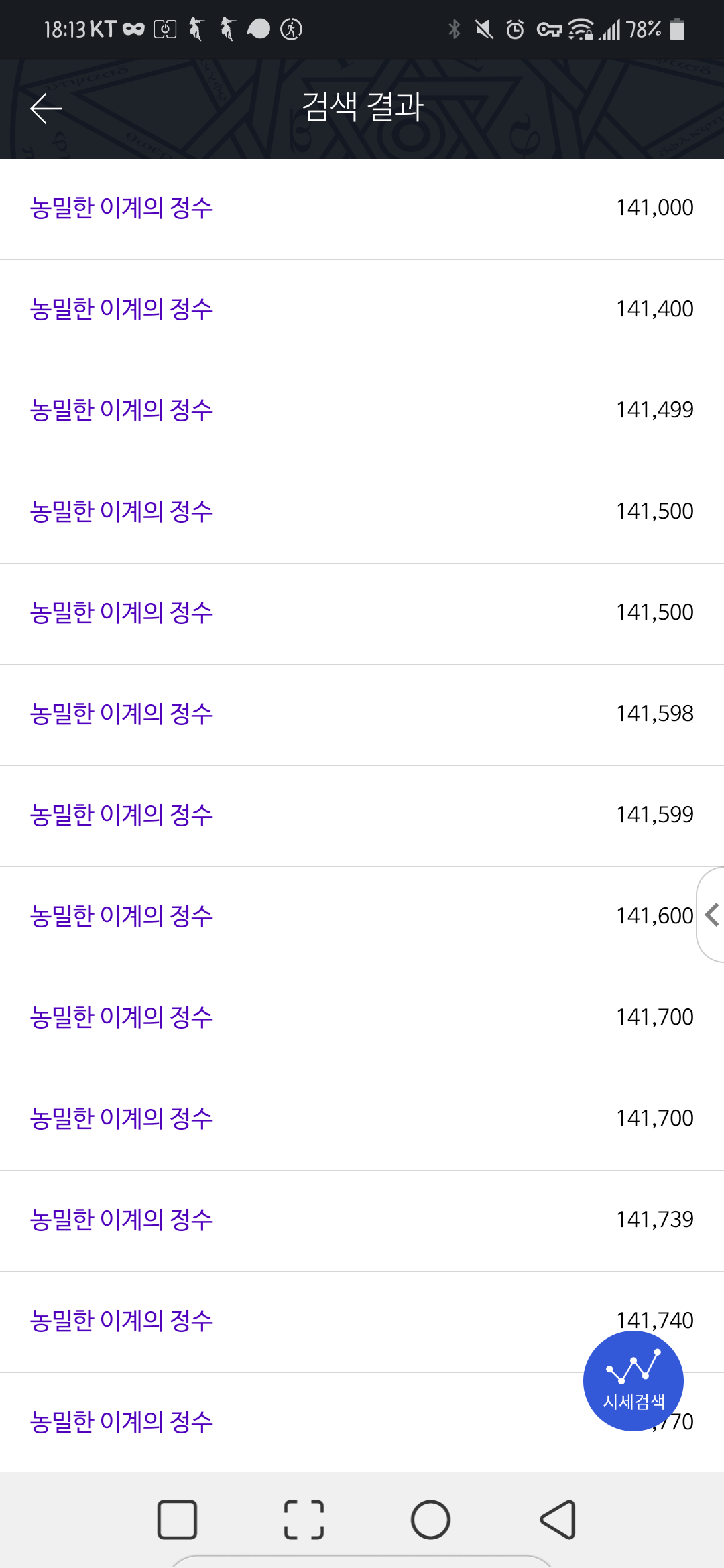Screen dimensions: 724x1568
Task: Expand the side edge panel handle
Action: tap(711, 915)
